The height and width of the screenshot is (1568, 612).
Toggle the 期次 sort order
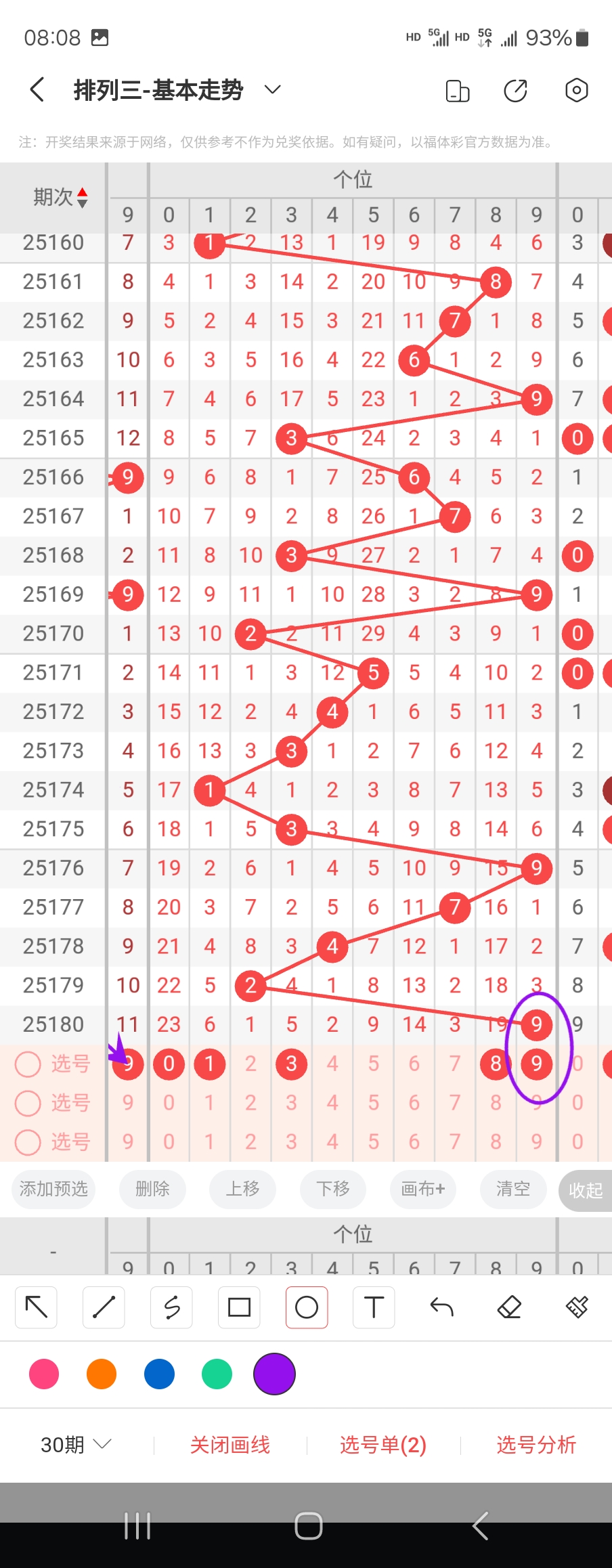pos(61,197)
